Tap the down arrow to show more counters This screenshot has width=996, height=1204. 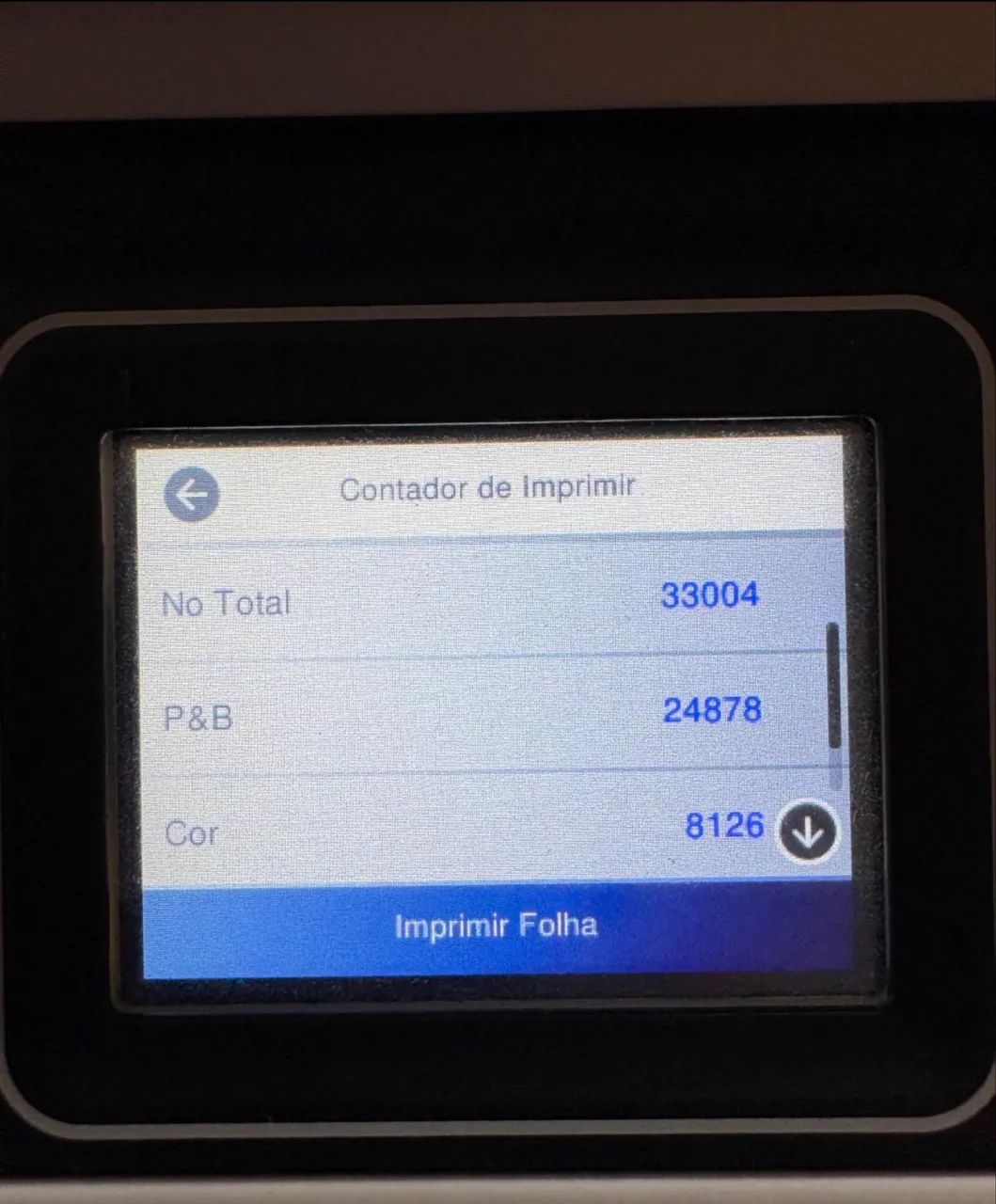(x=808, y=831)
